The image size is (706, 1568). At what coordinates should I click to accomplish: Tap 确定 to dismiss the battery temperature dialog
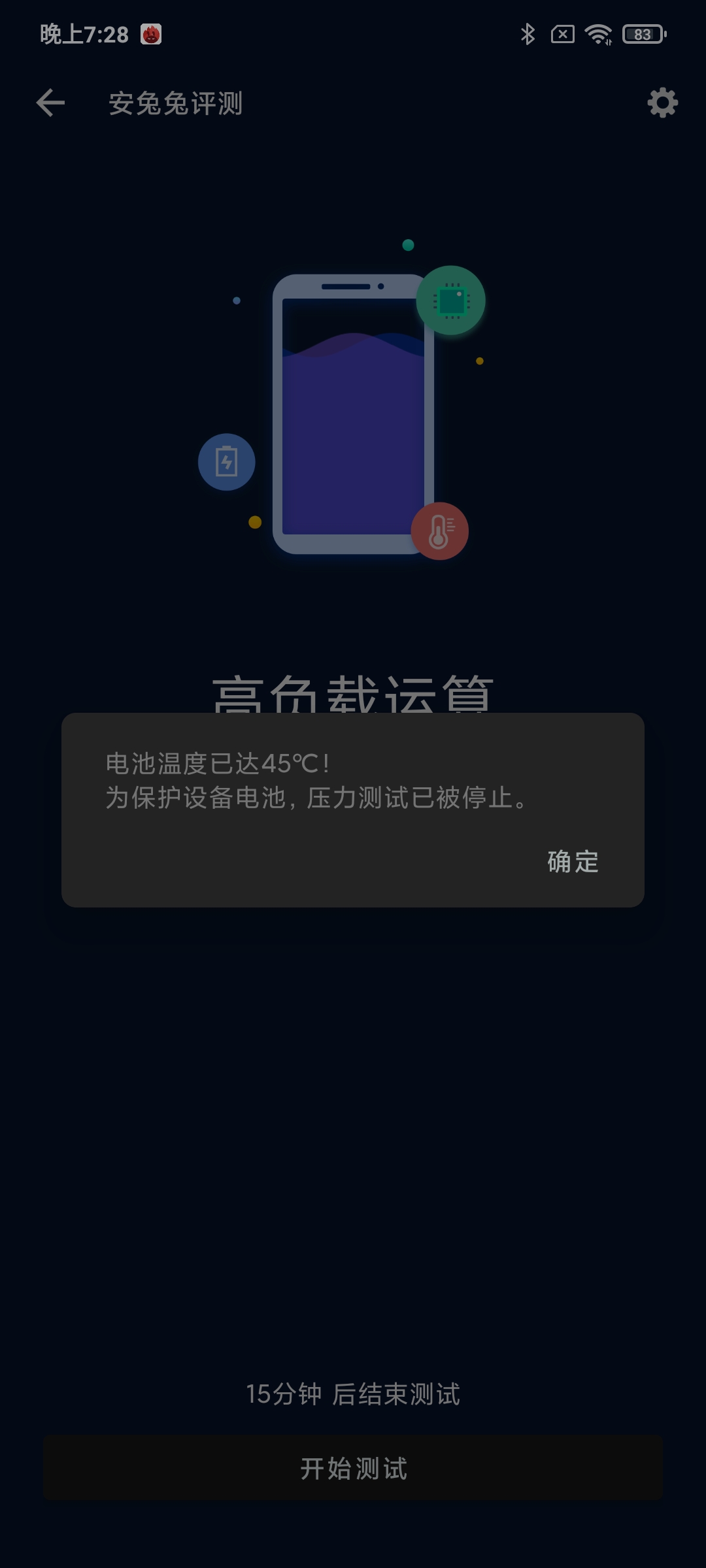[x=573, y=862]
